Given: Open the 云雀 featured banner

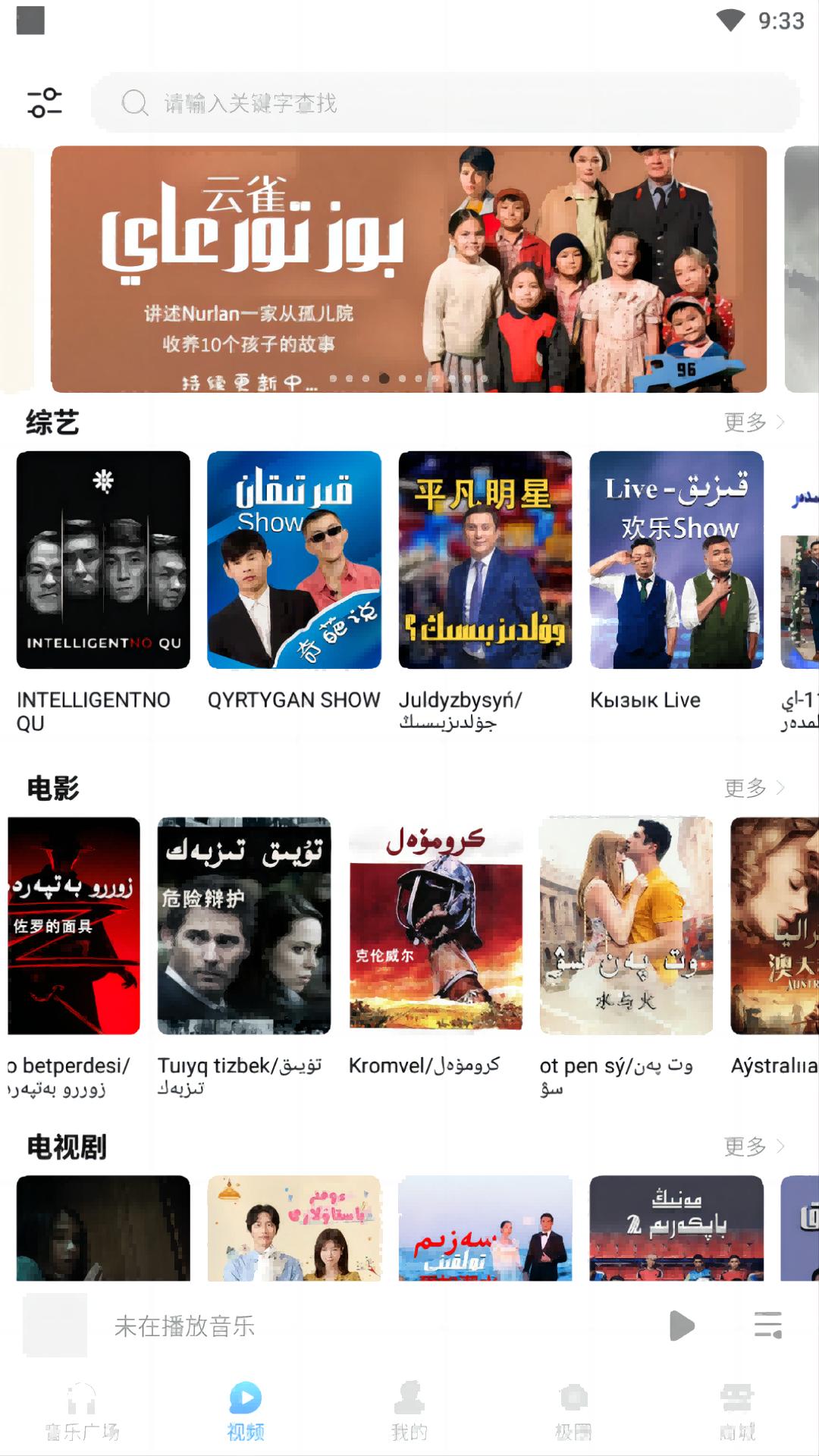Looking at the screenshot, I should coord(409,269).
